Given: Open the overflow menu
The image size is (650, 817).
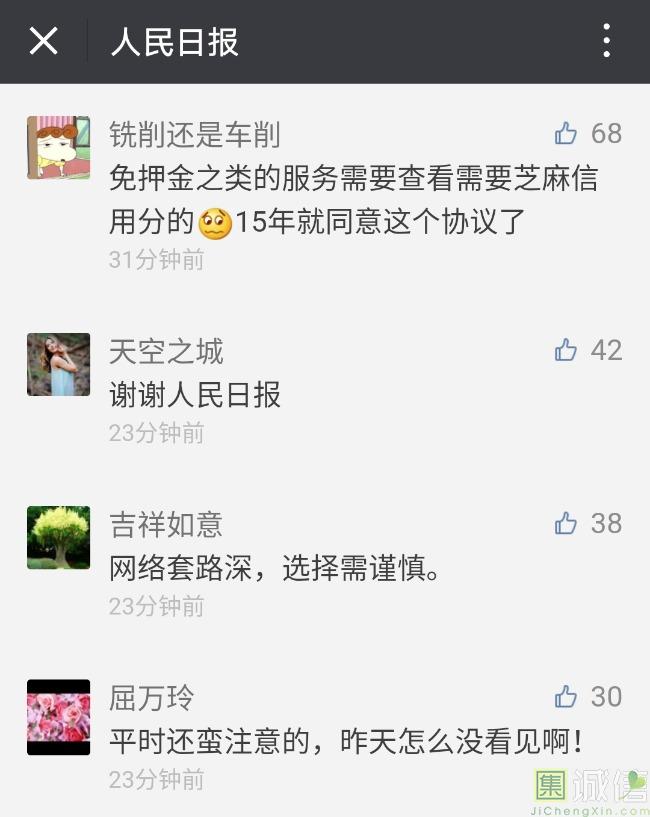Looking at the screenshot, I should point(606,41).
